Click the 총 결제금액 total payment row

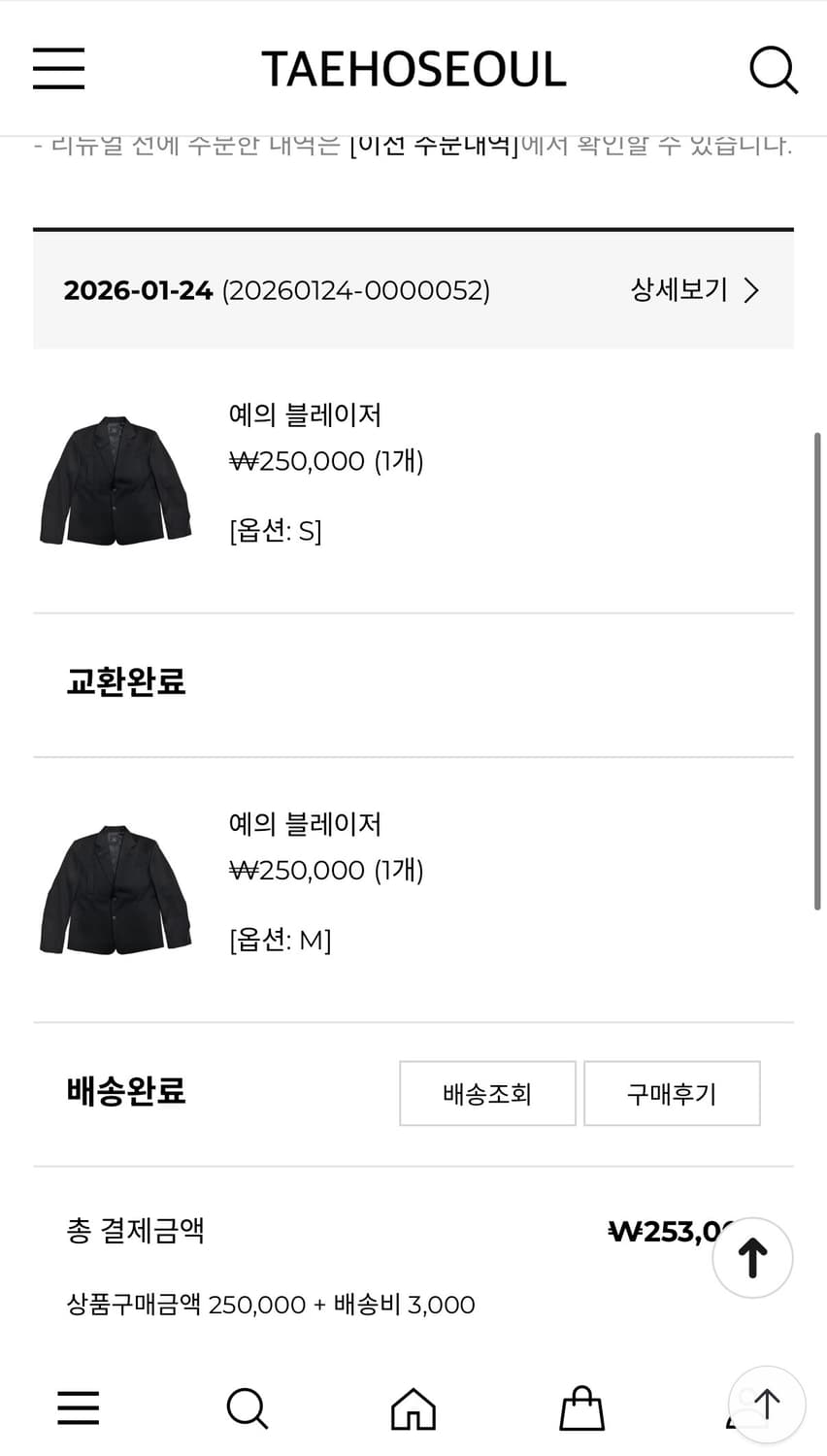(x=135, y=1230)
